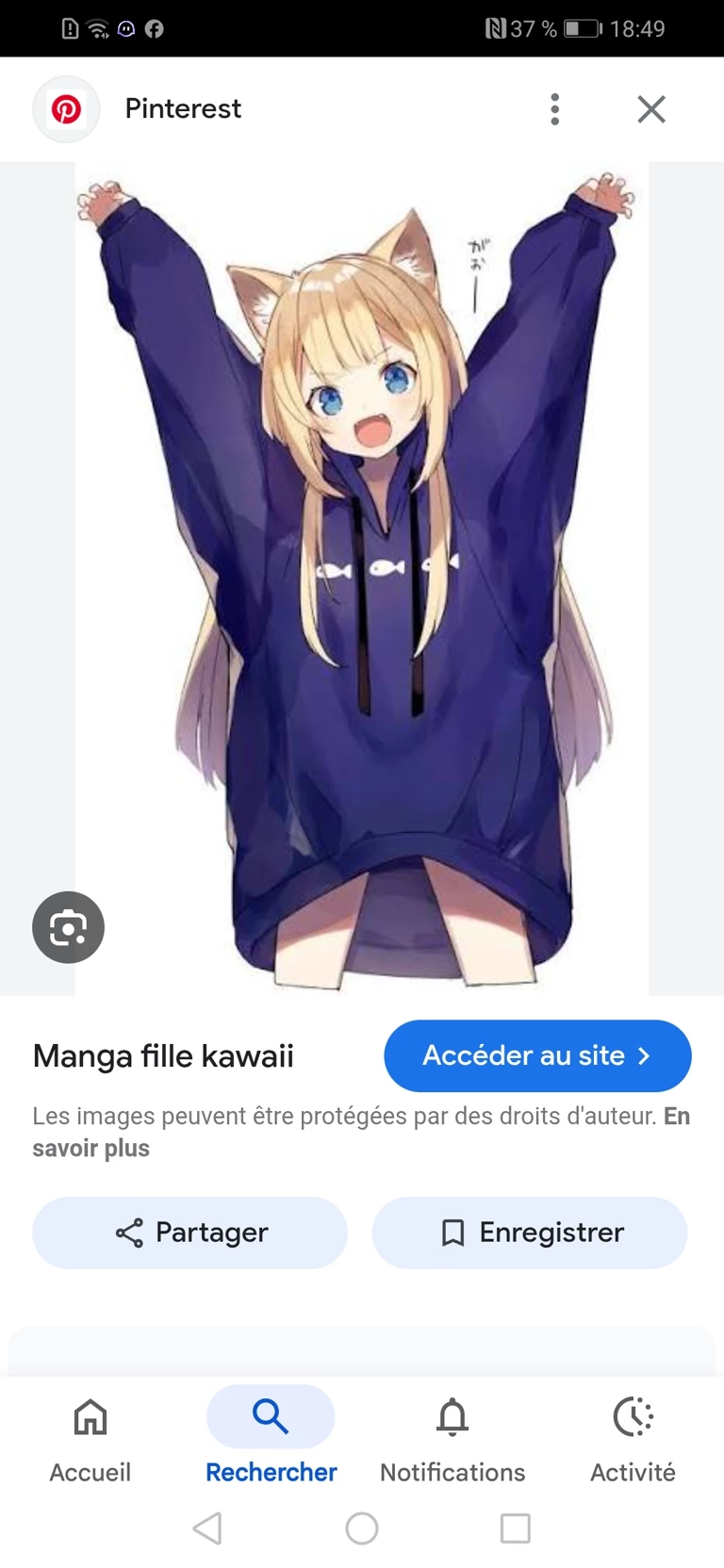The image size is (724, 1568).
Task: Go to the Accueil tab
Action: tap(90, 1438)
